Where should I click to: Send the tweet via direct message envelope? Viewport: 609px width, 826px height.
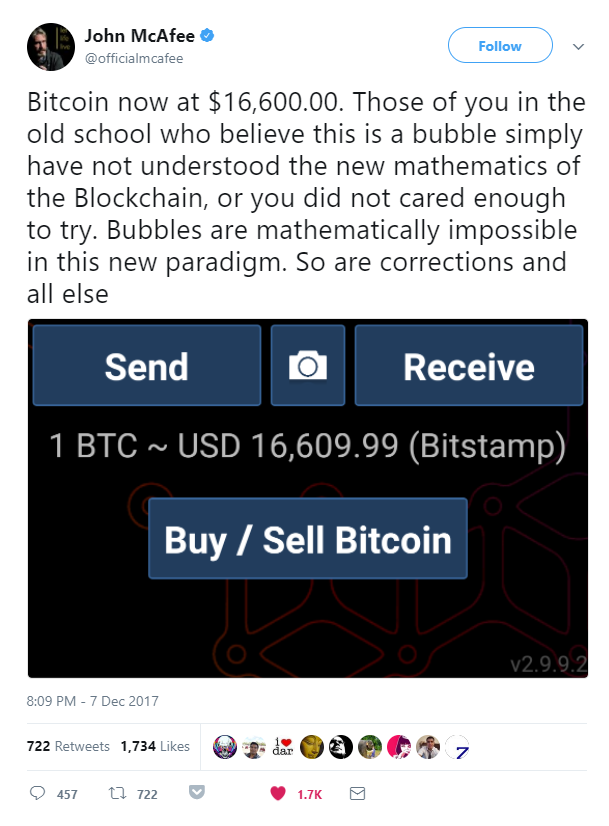click(357, 794)
